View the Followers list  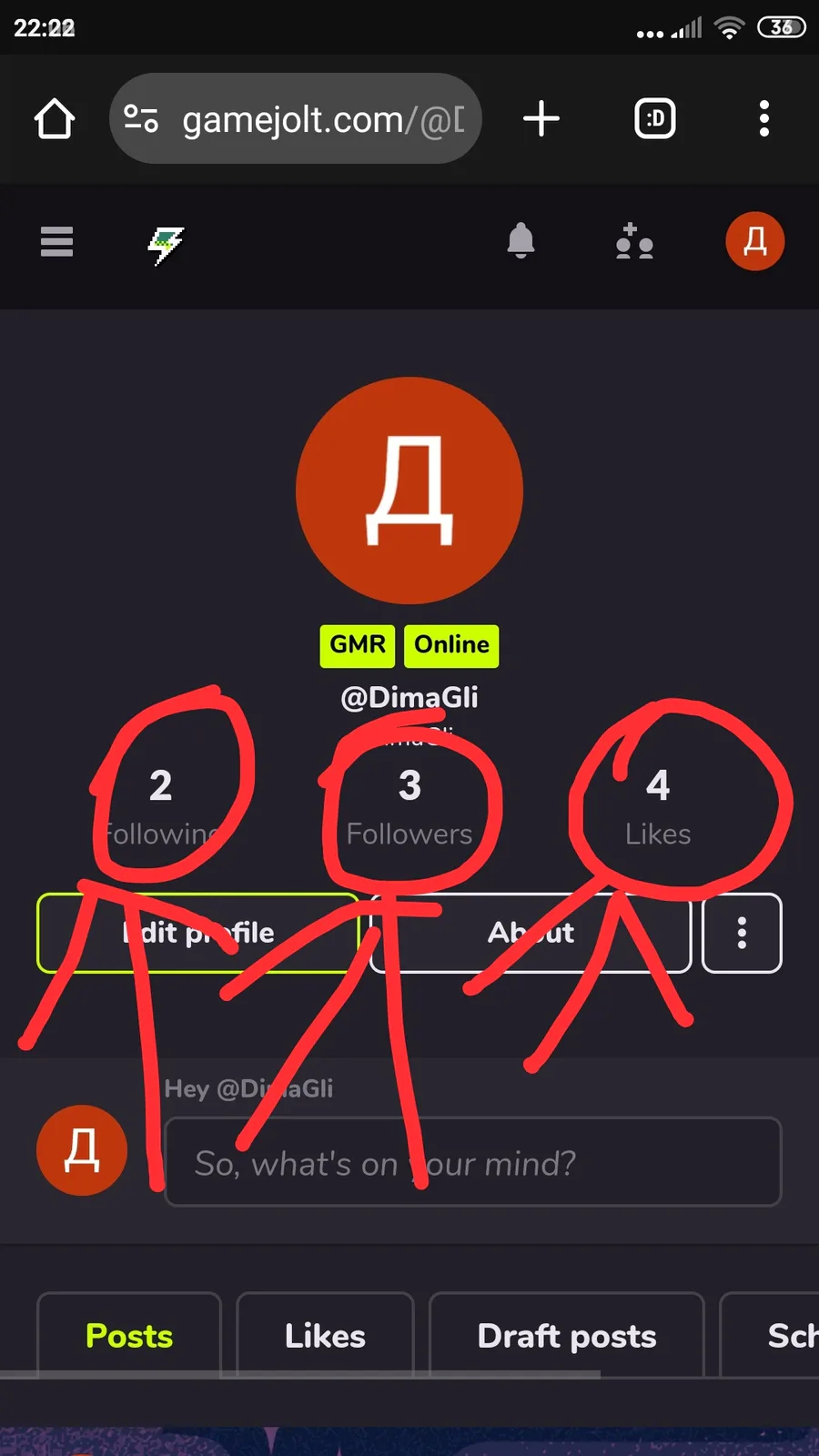[x=409, y=807]
